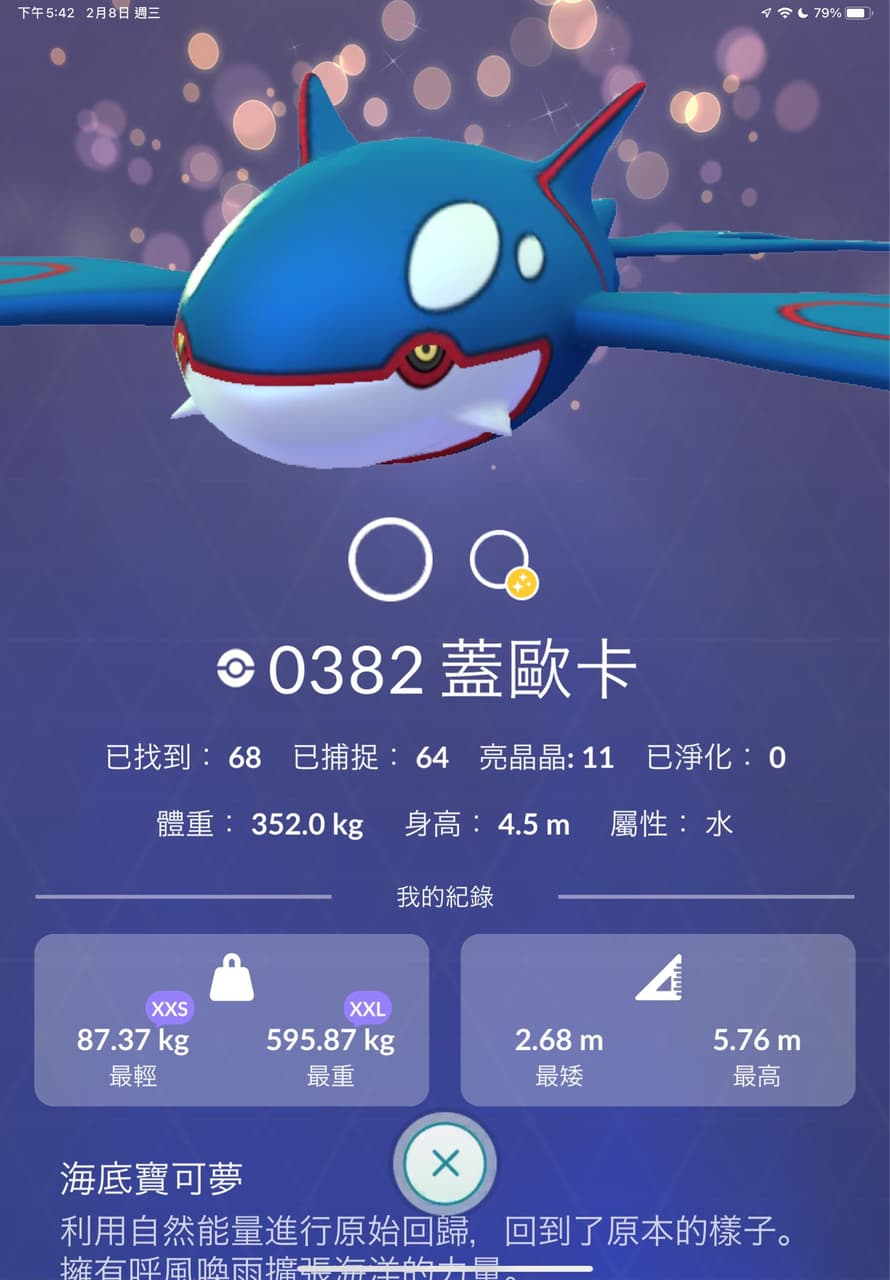
Task: Select the plain normal form circle
Action: [x=390, y=556]
